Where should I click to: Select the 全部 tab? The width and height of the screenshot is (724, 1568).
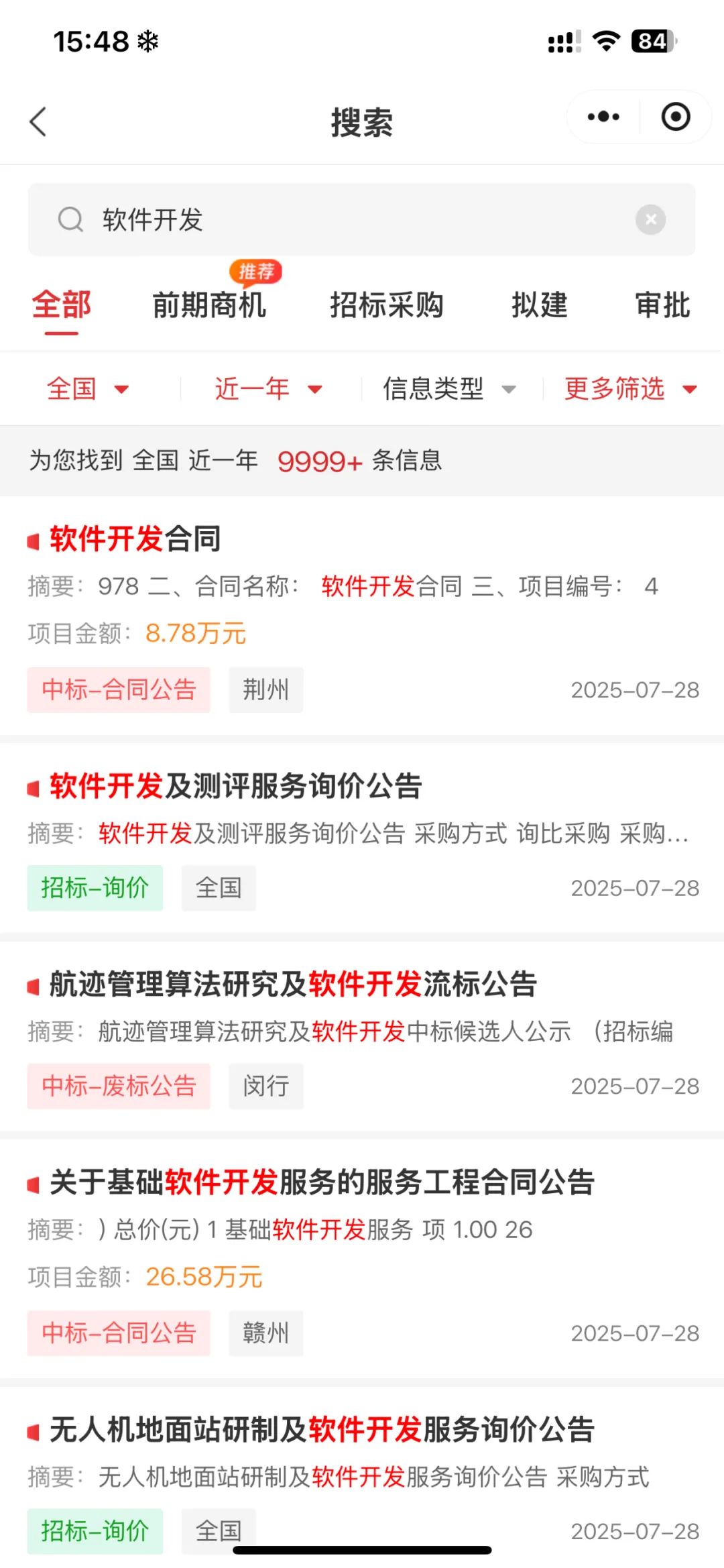tap(62, 305)
